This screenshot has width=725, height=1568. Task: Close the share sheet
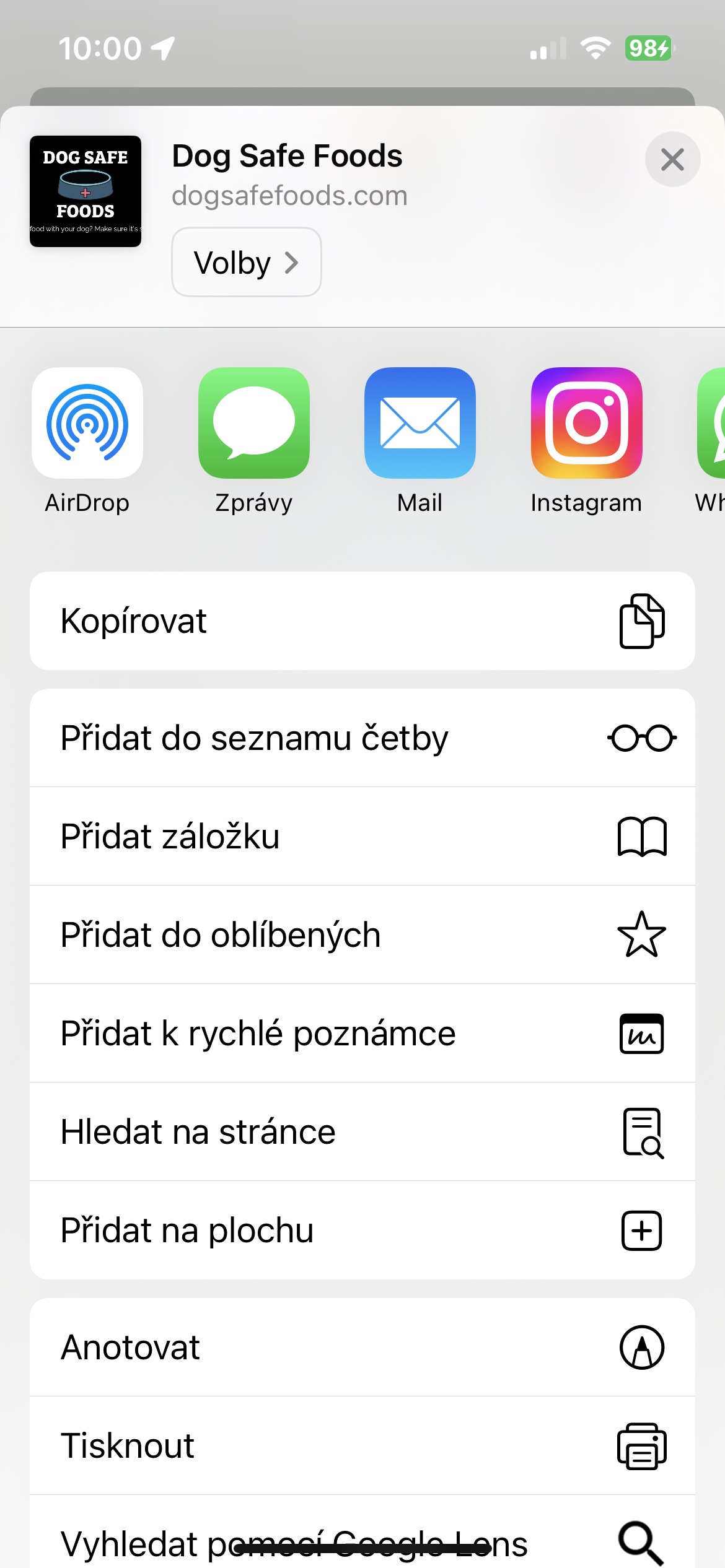click(672, 159)
